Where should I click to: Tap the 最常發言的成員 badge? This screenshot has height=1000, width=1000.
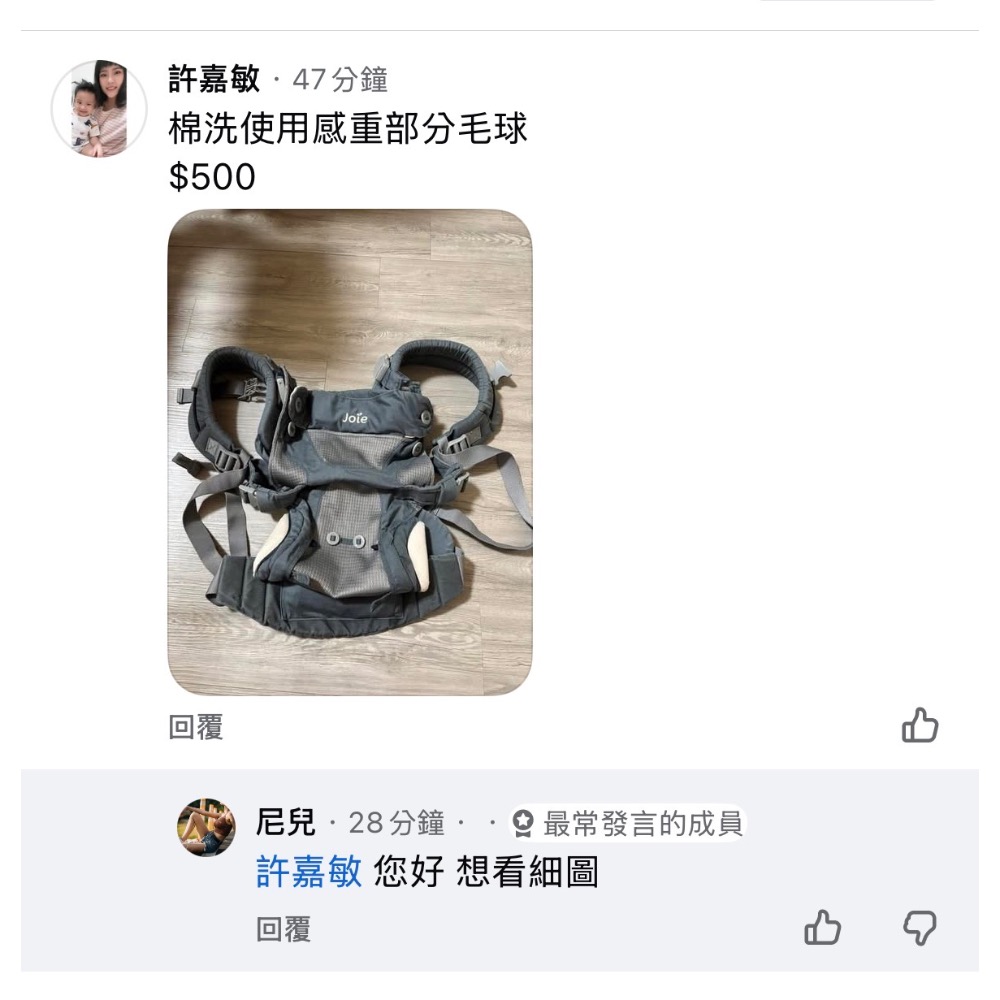pos(628,824)
